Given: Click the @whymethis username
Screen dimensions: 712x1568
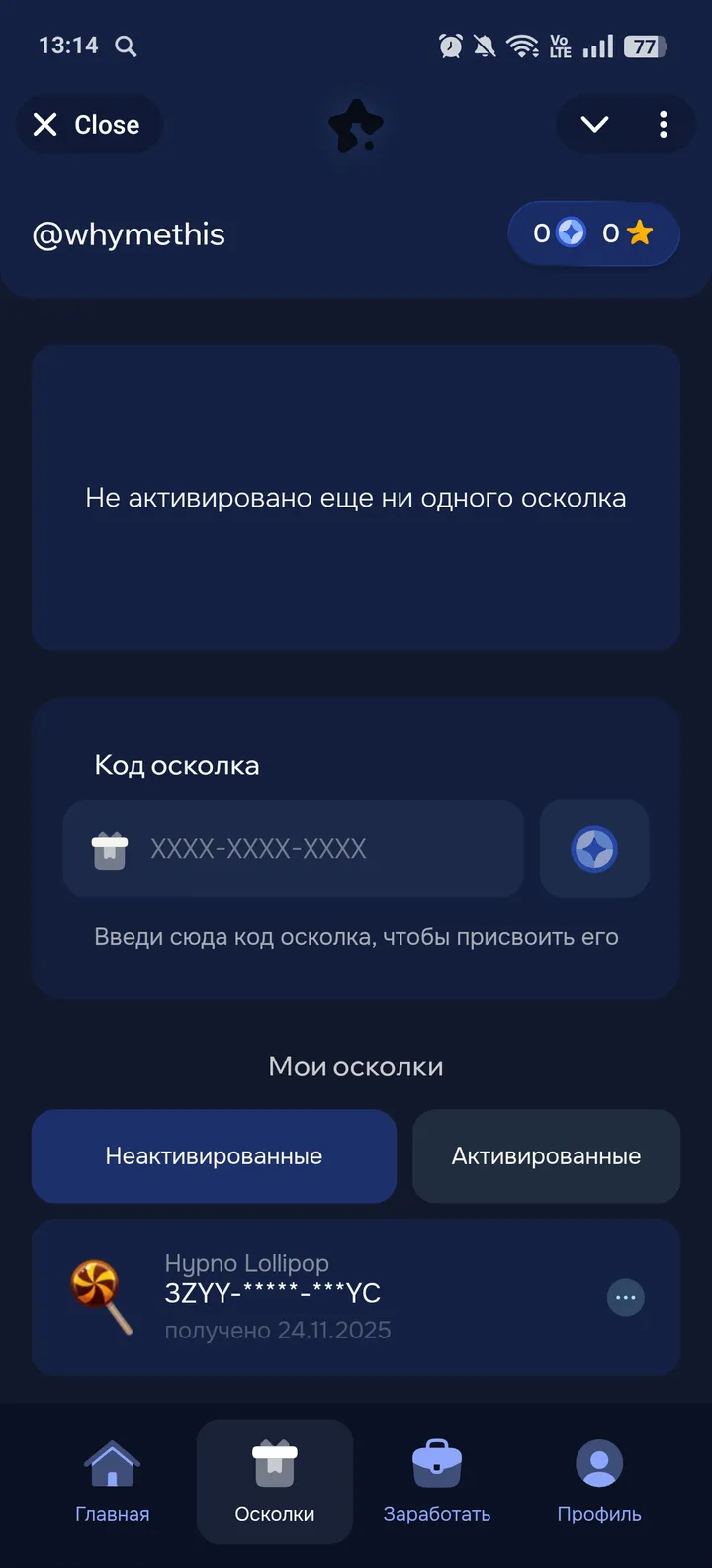Looking at the screenshot, I should (129, 233).
